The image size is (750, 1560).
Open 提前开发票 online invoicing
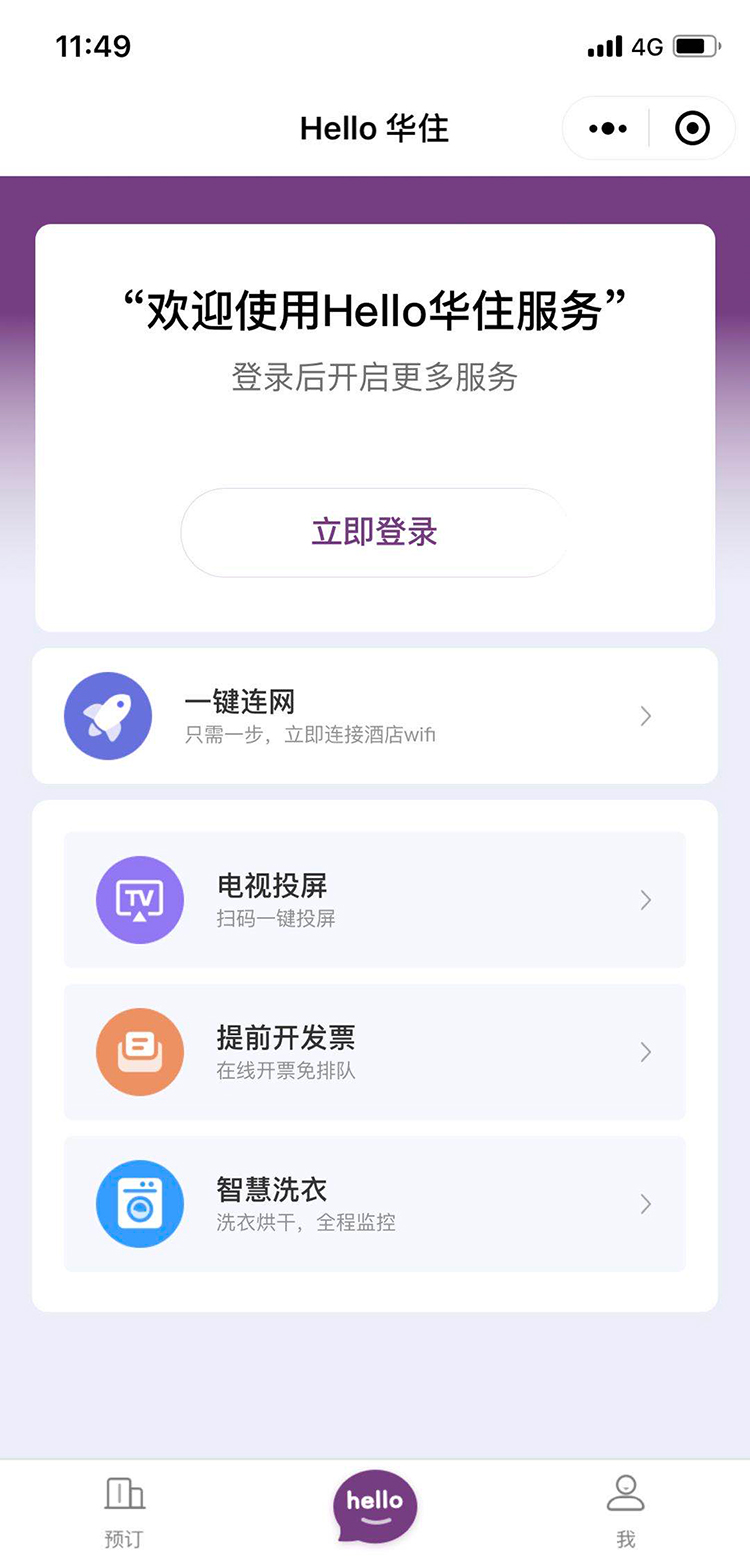(374, 1052)
